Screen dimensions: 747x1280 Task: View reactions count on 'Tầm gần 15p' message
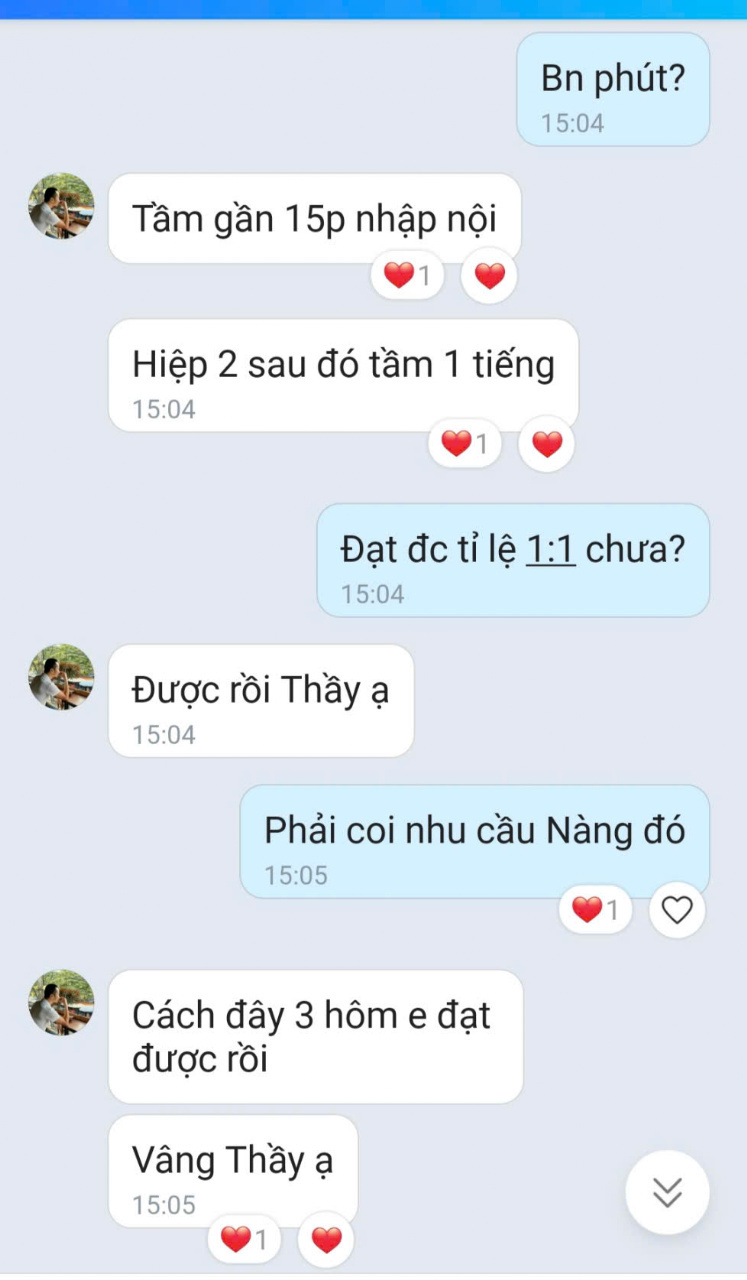pos(407,275)
